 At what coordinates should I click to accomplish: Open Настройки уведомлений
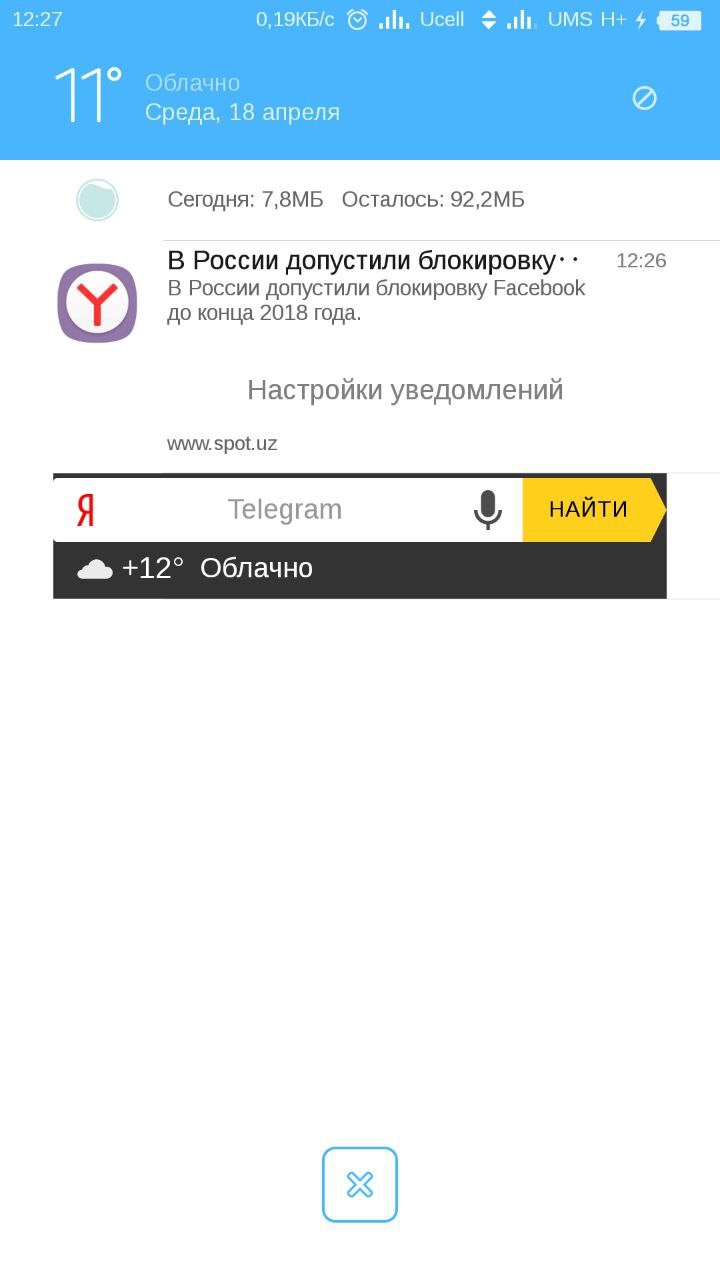pyautogui.click(x=405, y=390)
